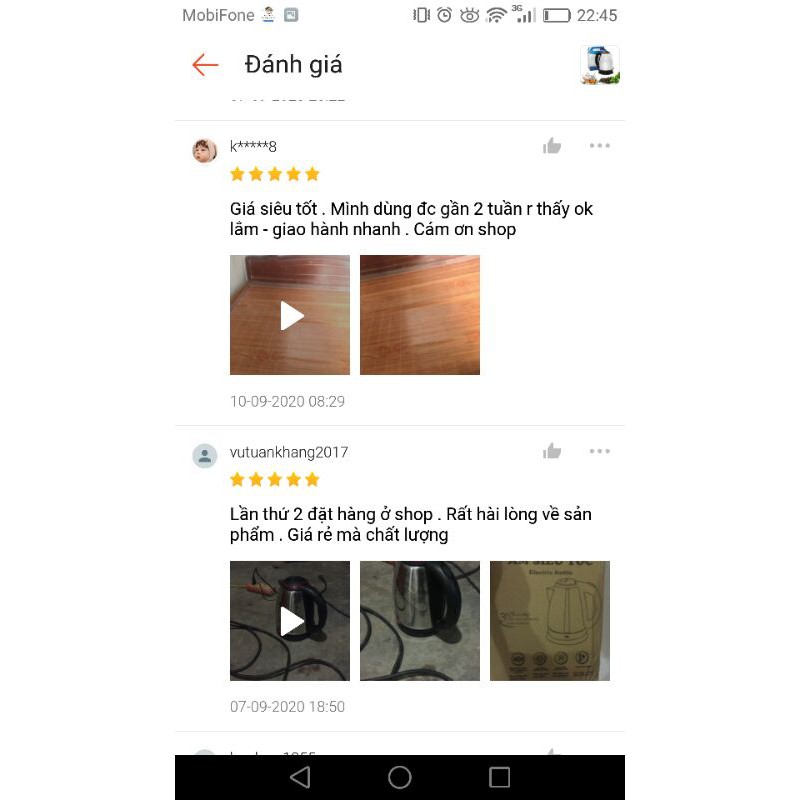Open vutuankhang2017's profile avatar

pos(205,456)
